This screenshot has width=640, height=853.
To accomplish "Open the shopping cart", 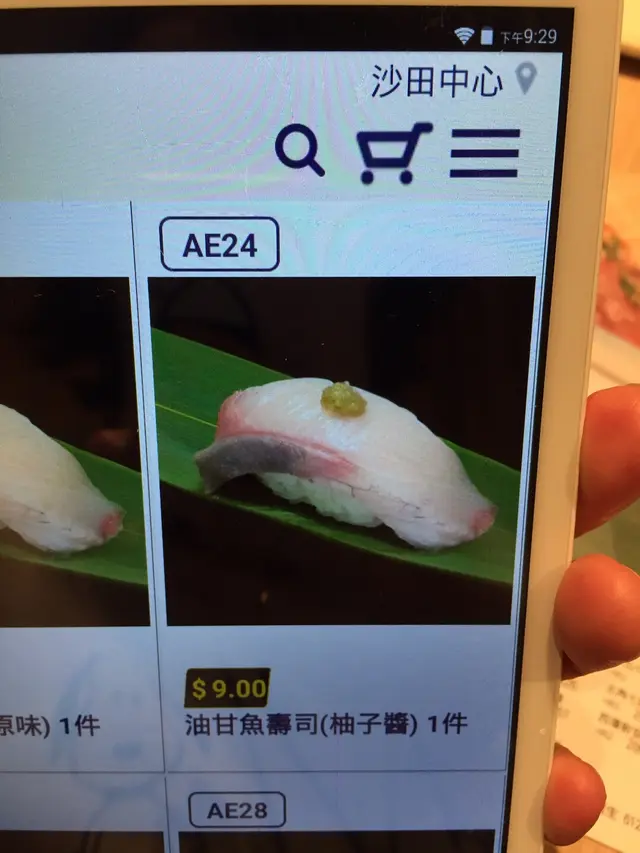I will point(393,153).
